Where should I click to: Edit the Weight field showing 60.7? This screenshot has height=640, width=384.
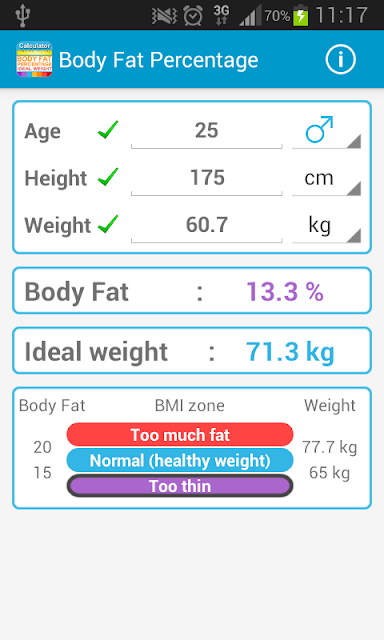pyautogui.click(x=206, y=225)
